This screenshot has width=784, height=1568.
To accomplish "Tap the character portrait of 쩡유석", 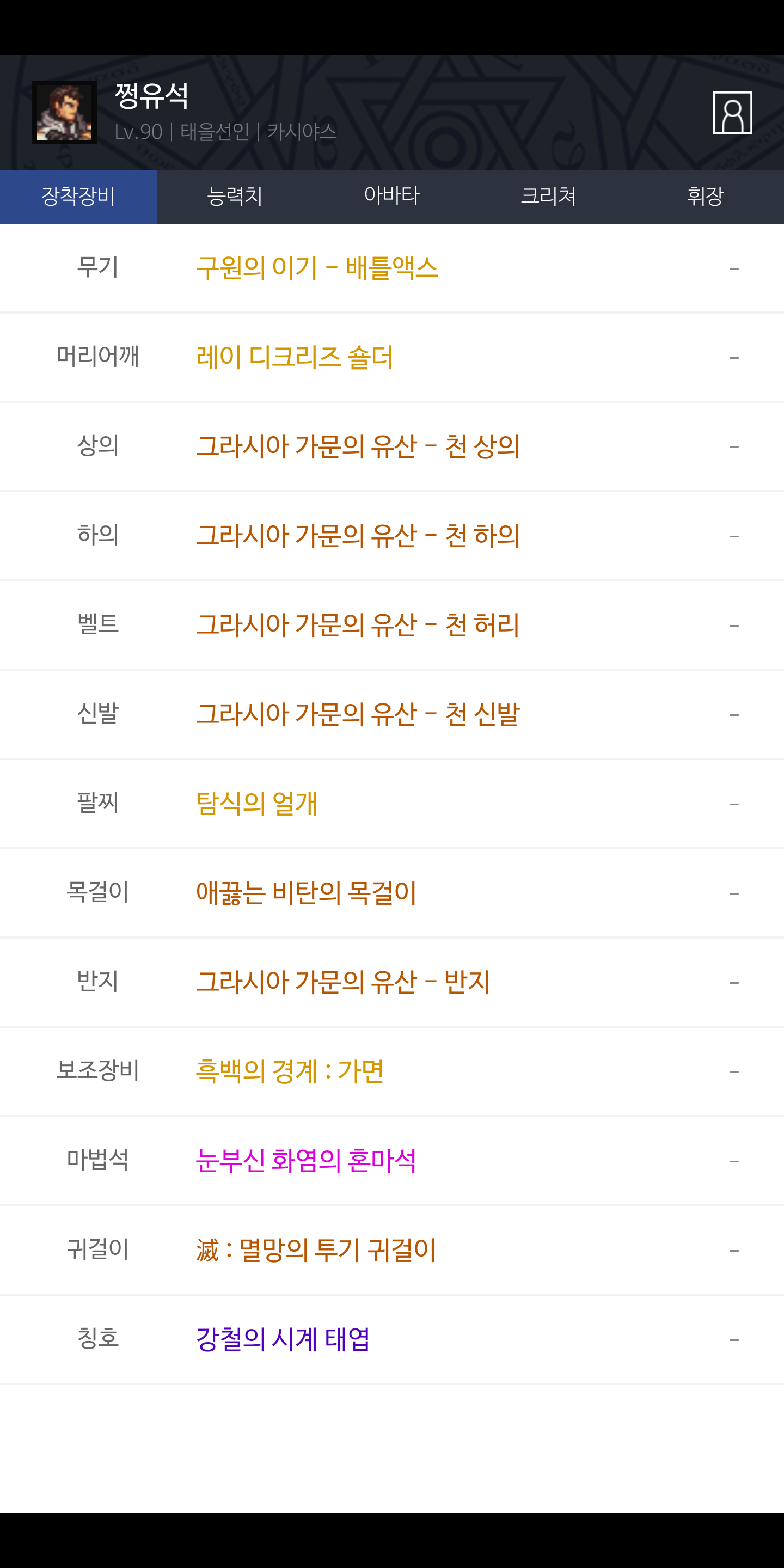I will pyautogui.click(x=64, y=113).
